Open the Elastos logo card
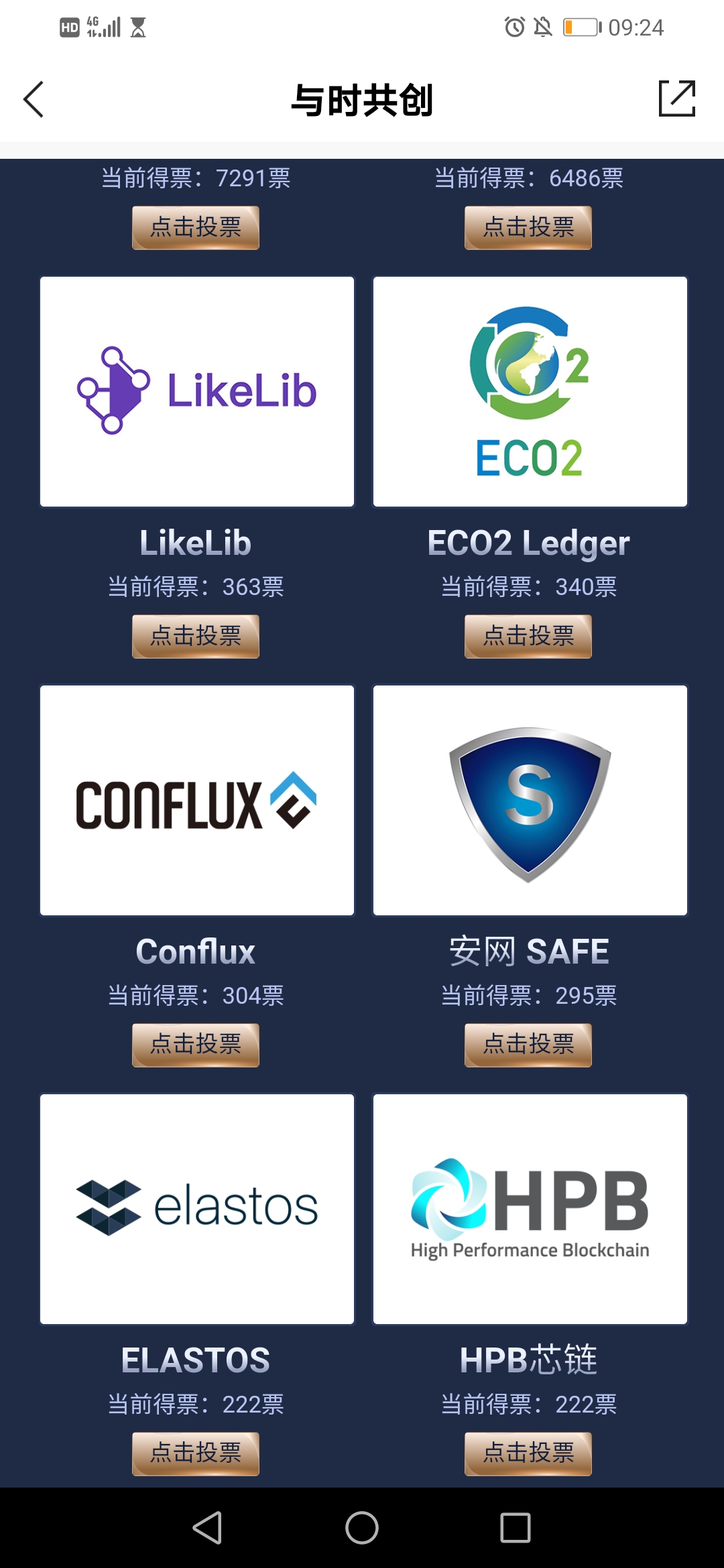The width and height of the screenshot is (724, 1568). click(x=197, y=1210)
